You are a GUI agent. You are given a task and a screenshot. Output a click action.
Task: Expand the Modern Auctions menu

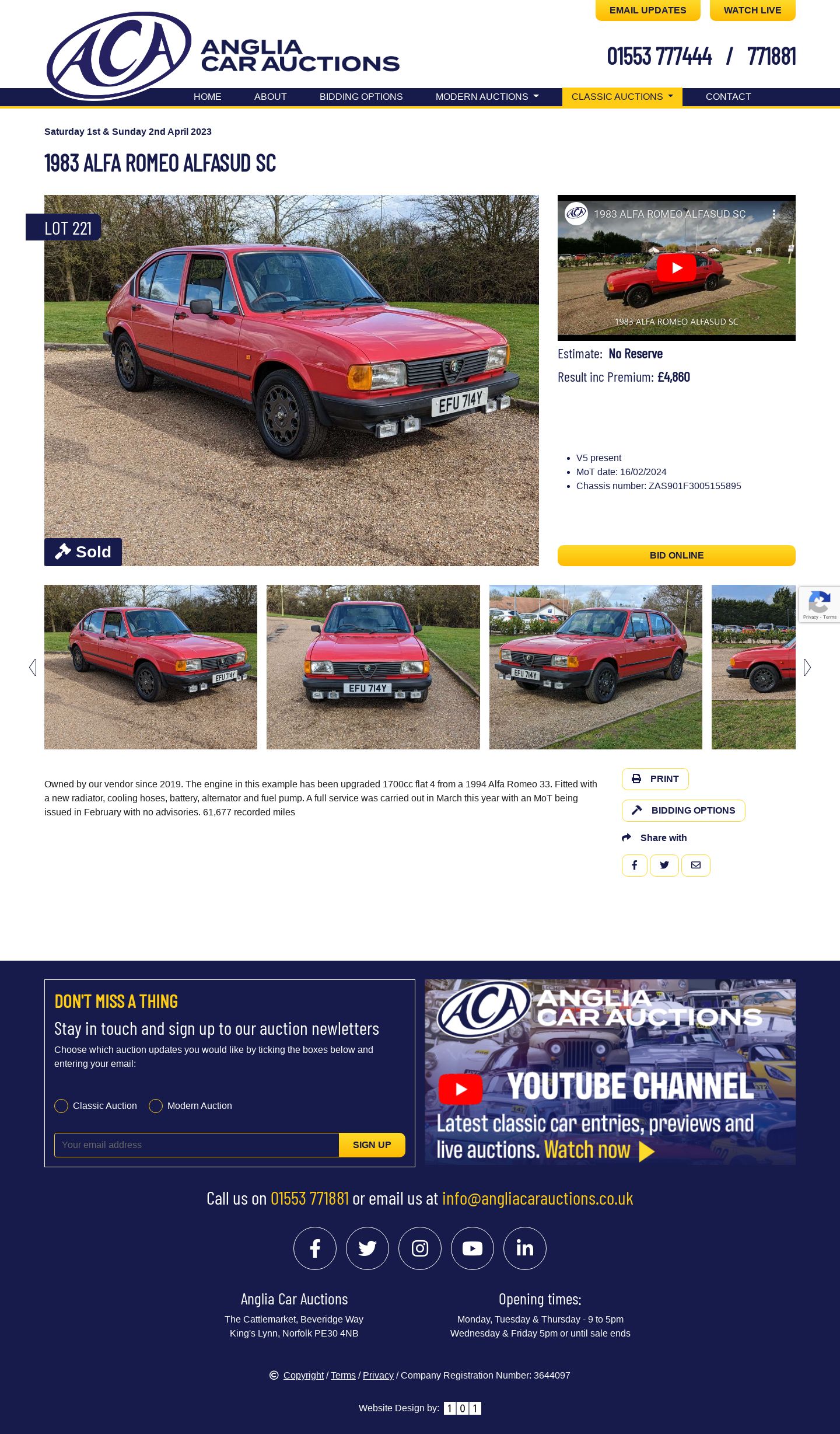(487, 97)
